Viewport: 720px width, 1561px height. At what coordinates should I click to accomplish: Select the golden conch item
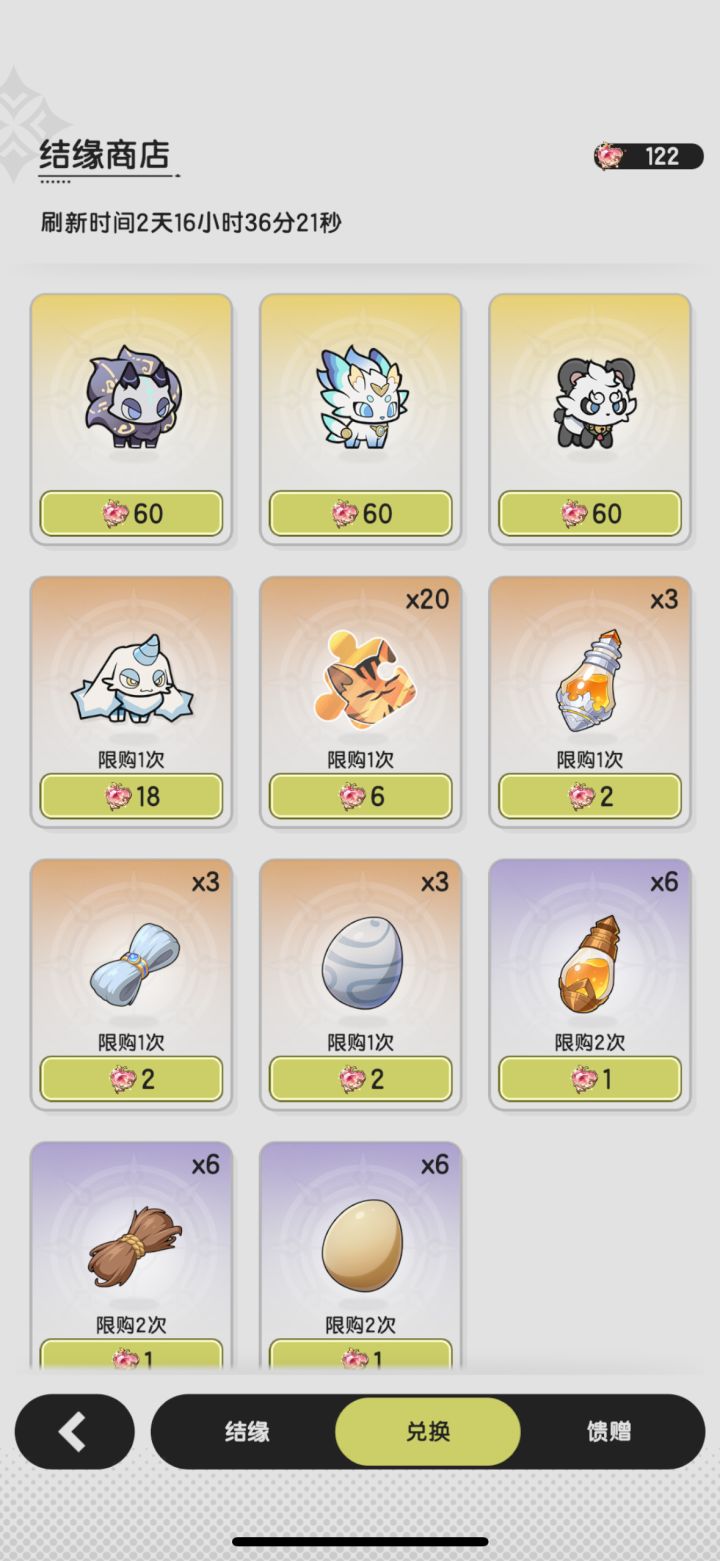point(591,960)
